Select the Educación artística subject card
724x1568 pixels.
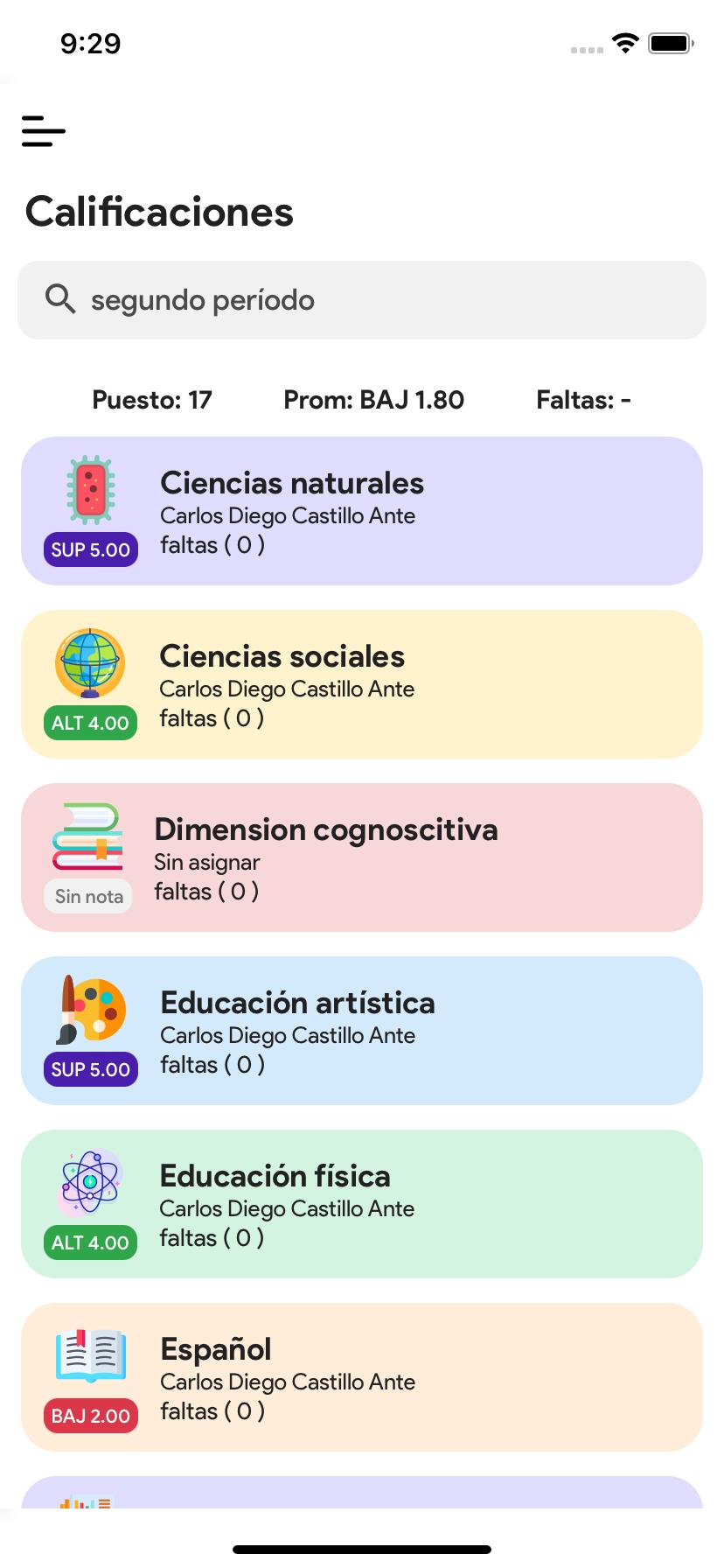pyautogui.click(x=362, y=1031)
